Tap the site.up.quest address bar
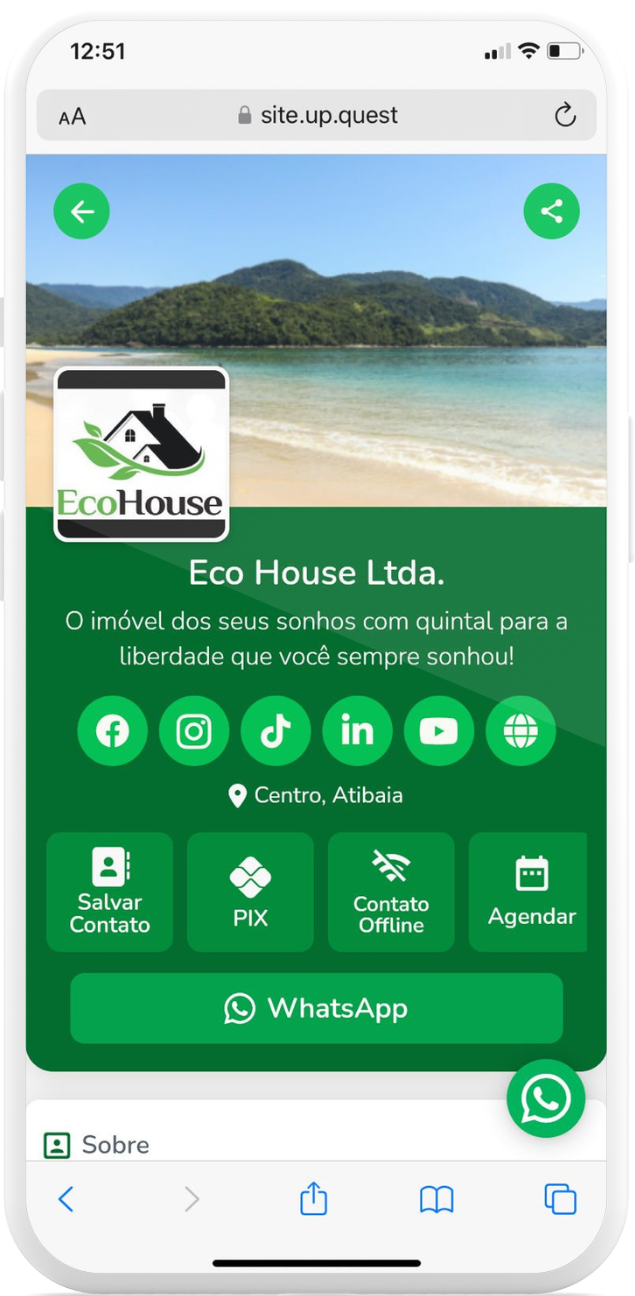635x1296 pixels. (318, 116)
